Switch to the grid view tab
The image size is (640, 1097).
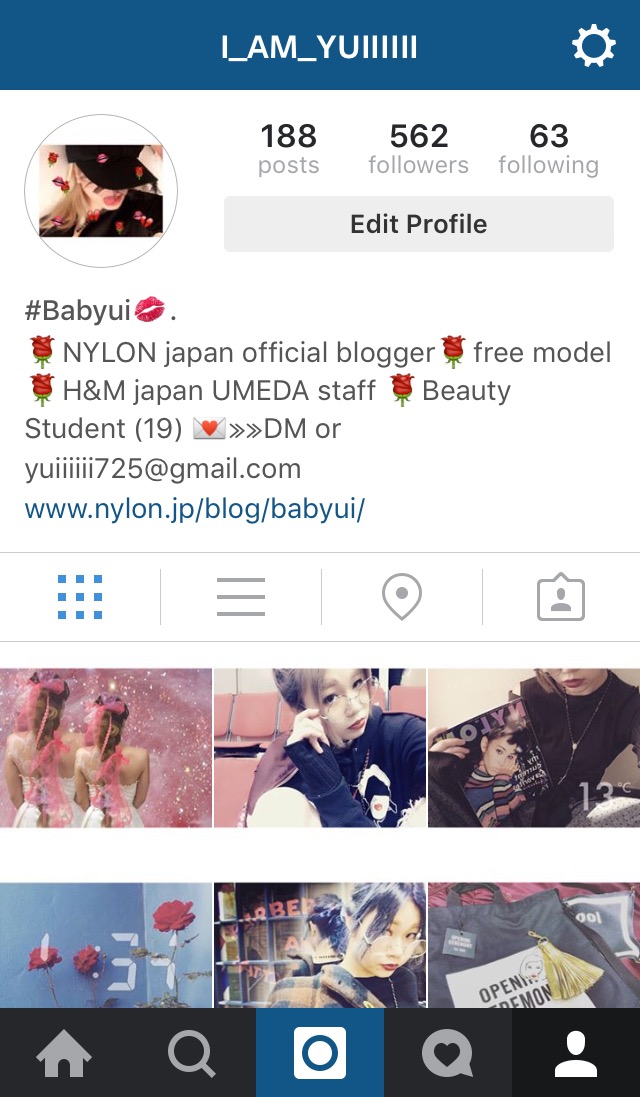click(x=80, y=597)
